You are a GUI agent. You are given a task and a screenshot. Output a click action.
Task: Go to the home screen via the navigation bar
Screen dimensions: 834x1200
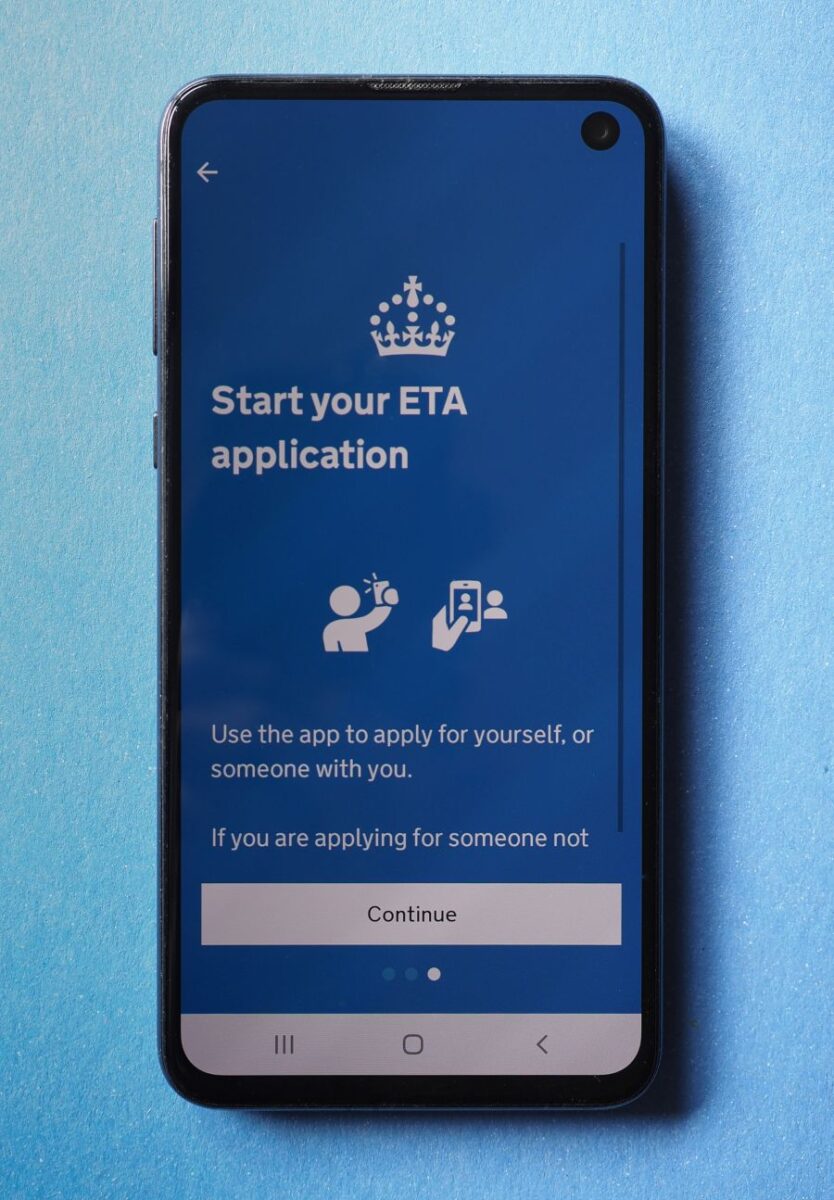click(x=412, y=1045)
